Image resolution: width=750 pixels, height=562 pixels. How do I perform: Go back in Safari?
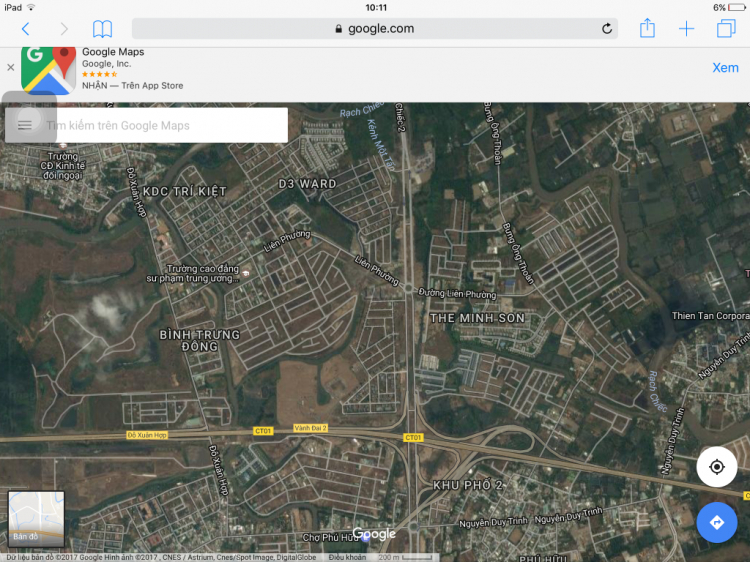coord(26,29)
